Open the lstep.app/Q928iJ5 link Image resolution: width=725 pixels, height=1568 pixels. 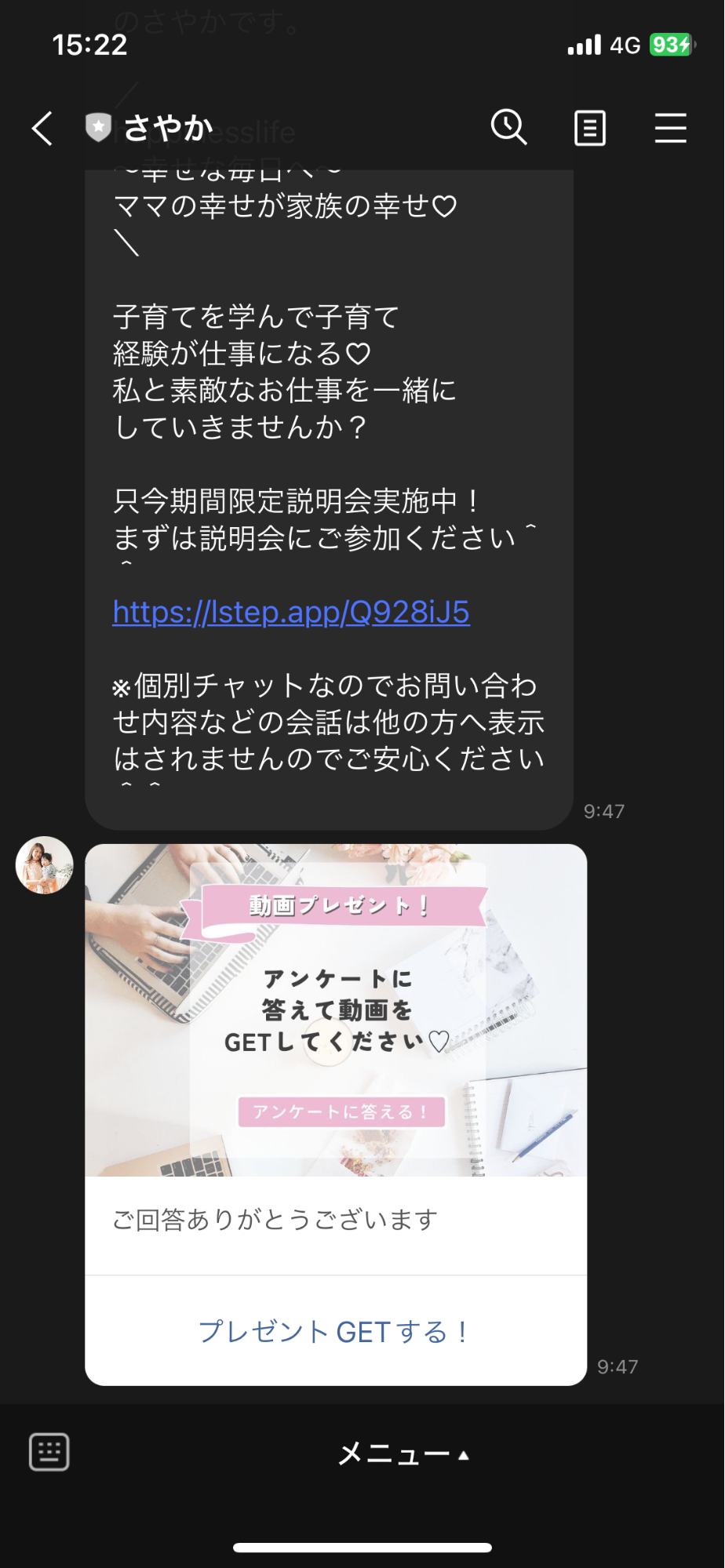[x=291, y=612]
